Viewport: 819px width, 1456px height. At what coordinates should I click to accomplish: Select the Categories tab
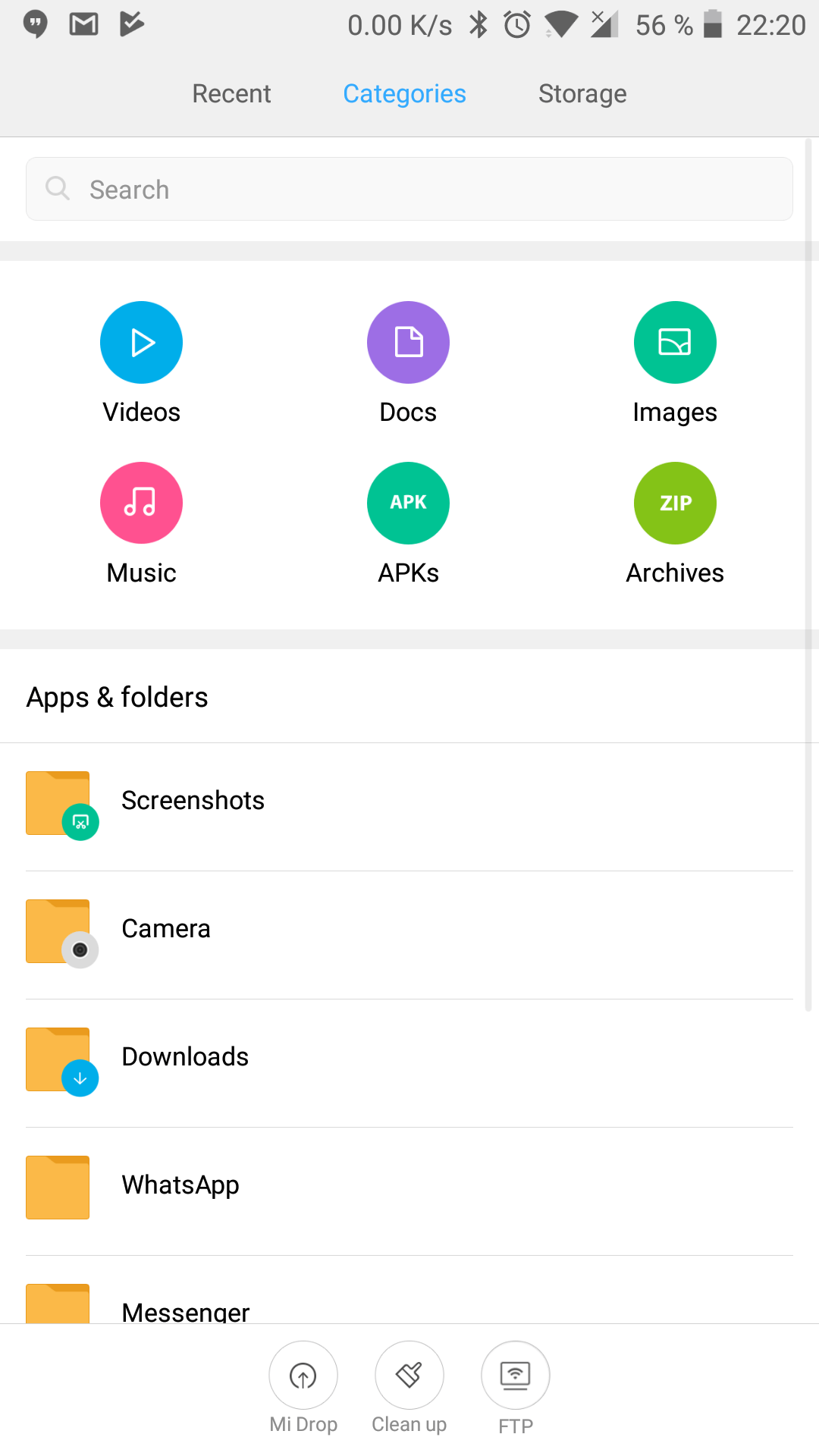[x=404, y=94]
